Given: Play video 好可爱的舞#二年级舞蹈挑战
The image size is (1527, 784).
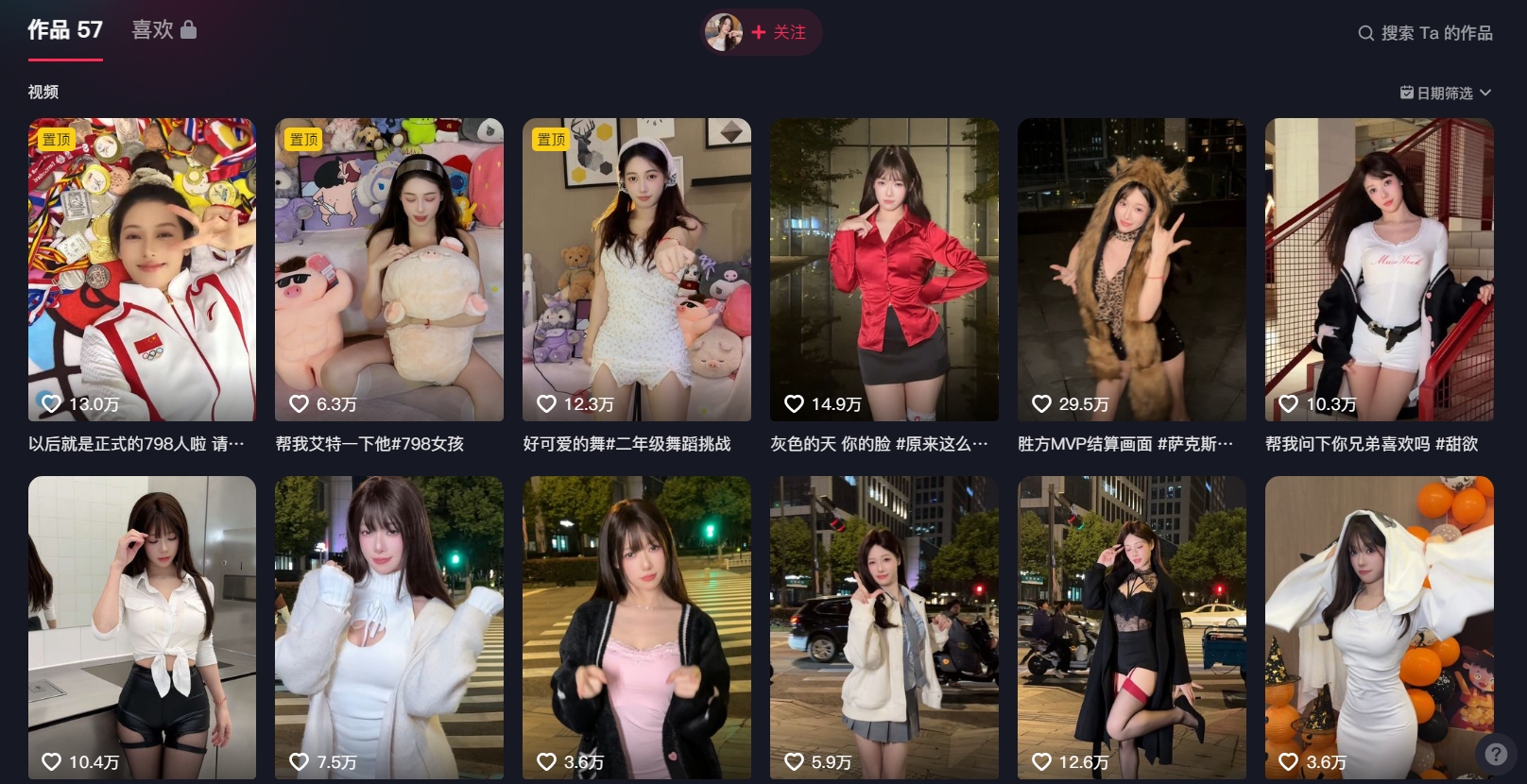Looking at the screenshot, I should pyautogui.click(x=636, y=269).
